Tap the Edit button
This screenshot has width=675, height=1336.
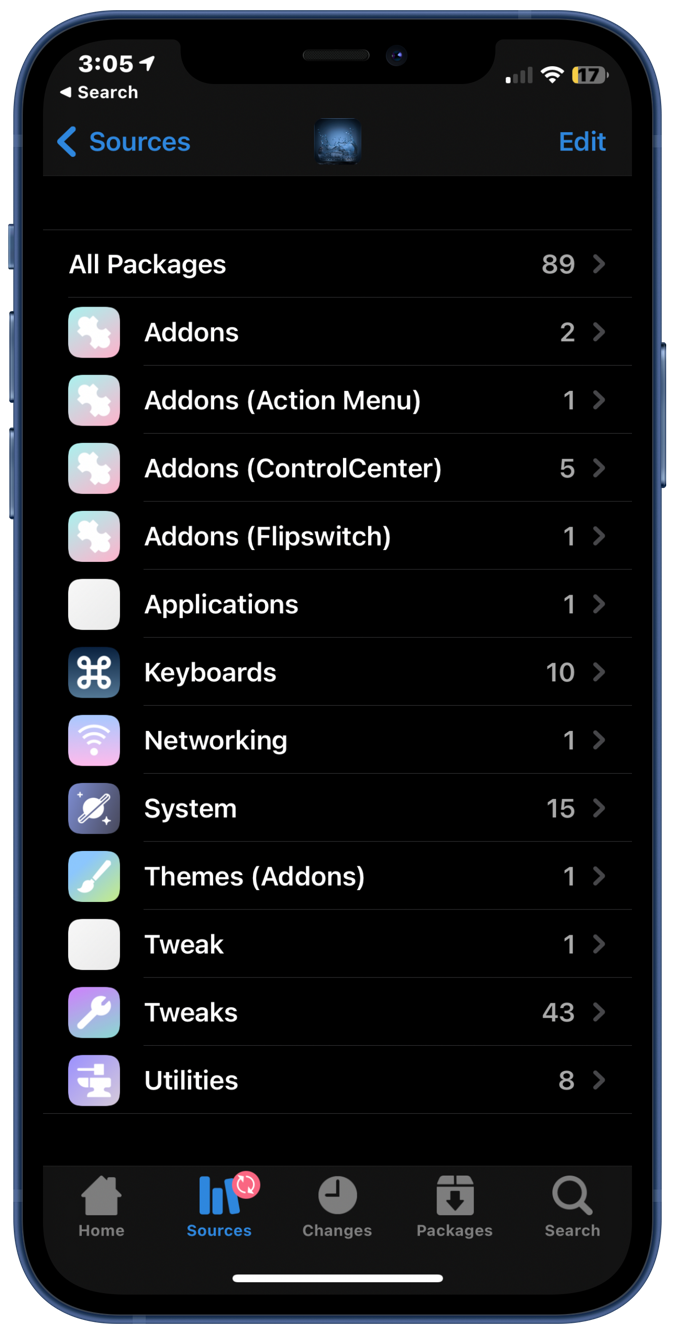(x=582, y=142)
